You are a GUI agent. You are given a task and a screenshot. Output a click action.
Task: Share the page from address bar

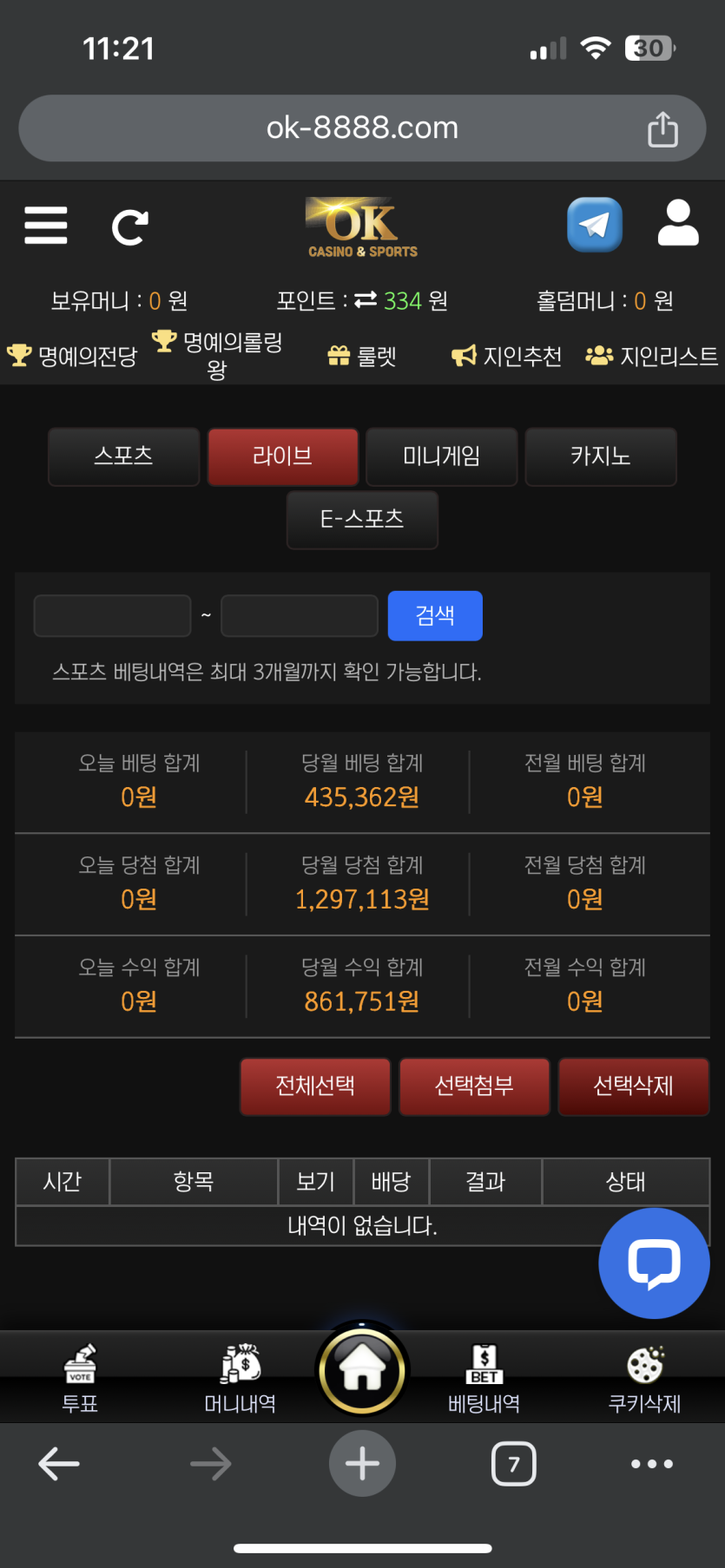(662, 129)
